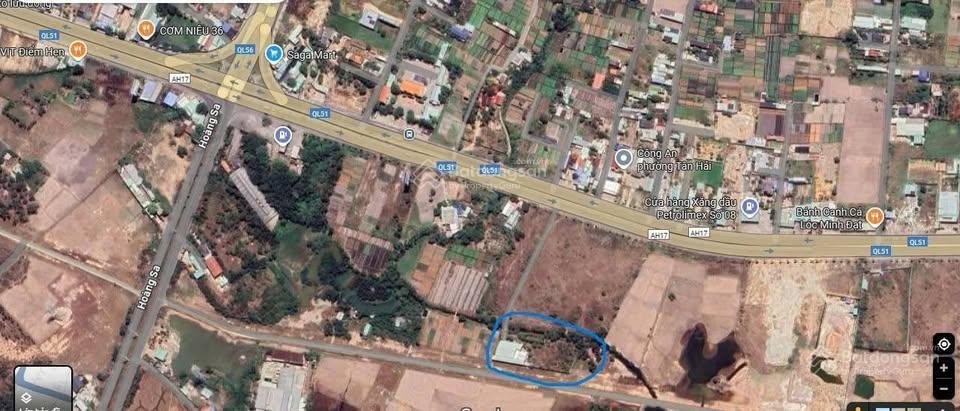Open the Petrolimex Số 08 gas station marker
Image resolution: width=960 pixels, height=411 pixels.
(749, 207)
